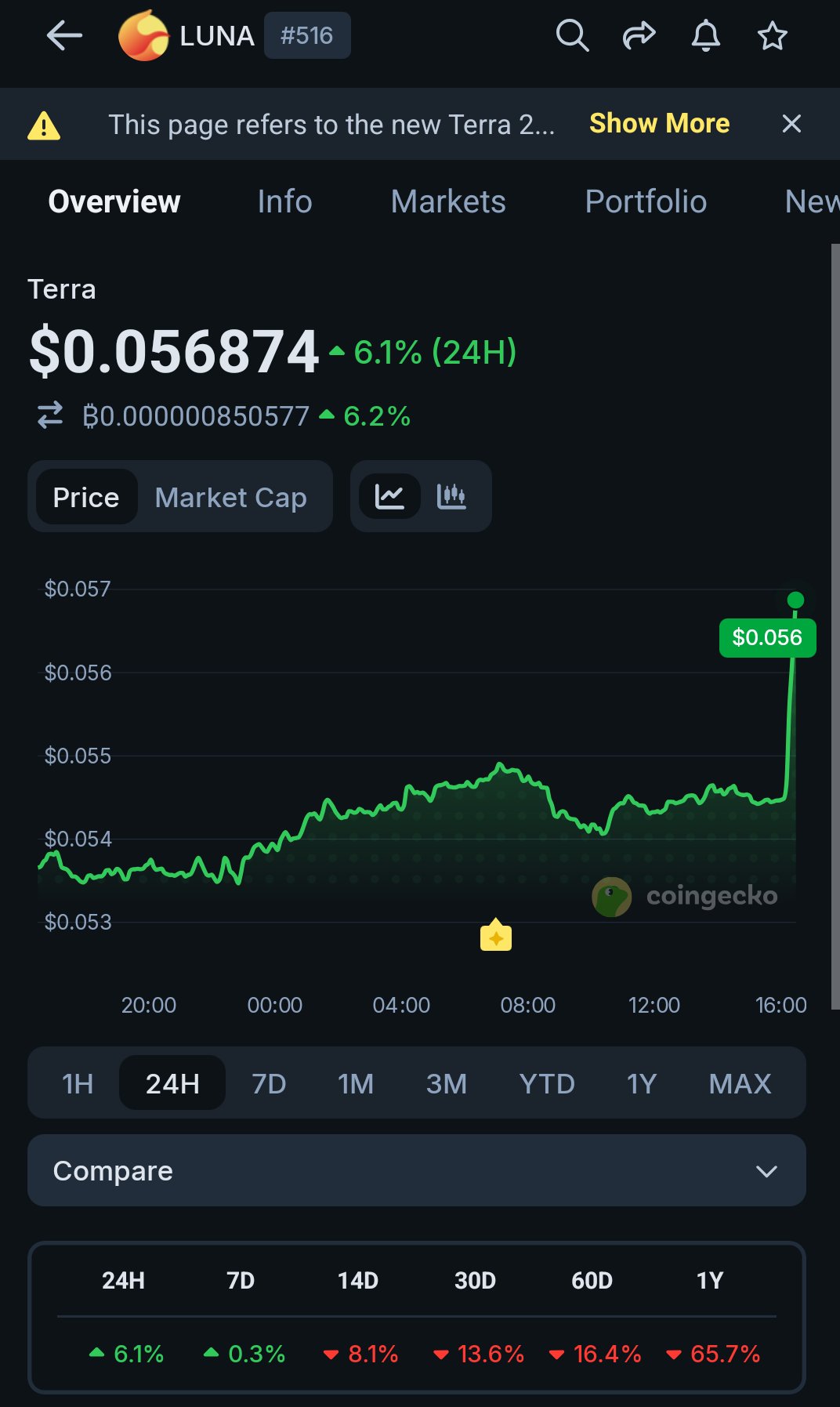Image resolution: width=840 pixels, height=1407 pixels.
Task: Add LUNA to favorites with the star
Action: point(772,36)
